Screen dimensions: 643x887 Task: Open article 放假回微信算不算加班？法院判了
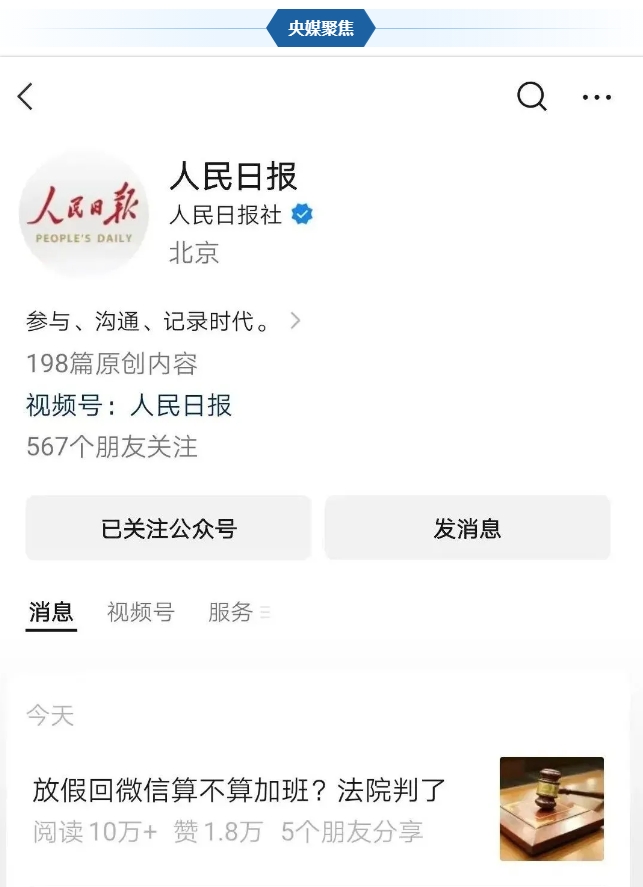pyautogui.click(x=239, y=791)
